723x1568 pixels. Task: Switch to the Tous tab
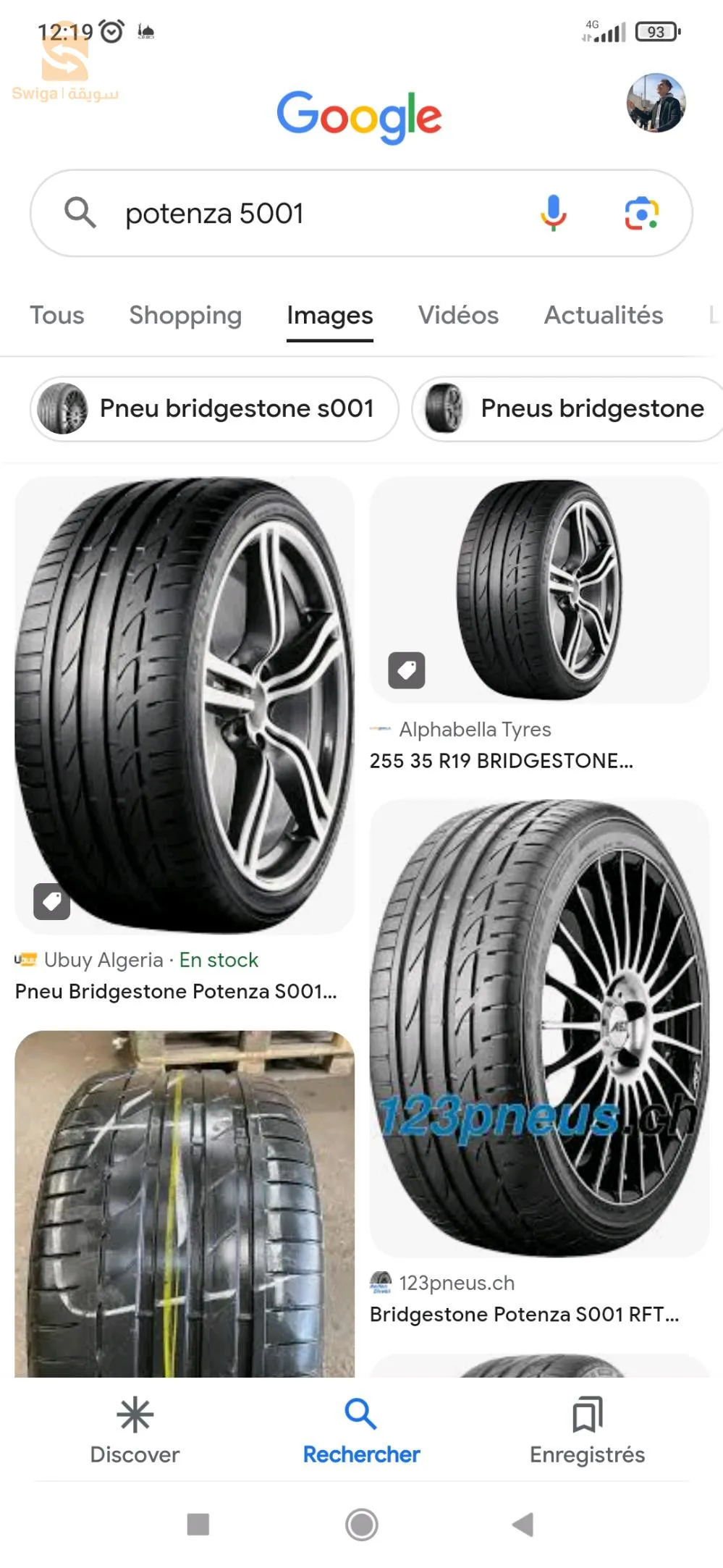pyautogui.click(x=56, y=316)
